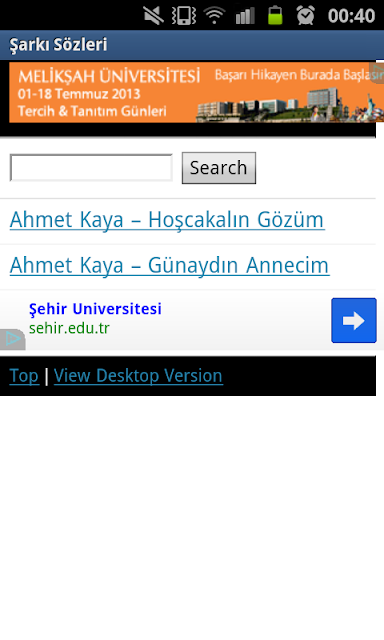Open the Melikşah Üniversitesi banner ad
384x640 pixels.
tap(196, 92)
